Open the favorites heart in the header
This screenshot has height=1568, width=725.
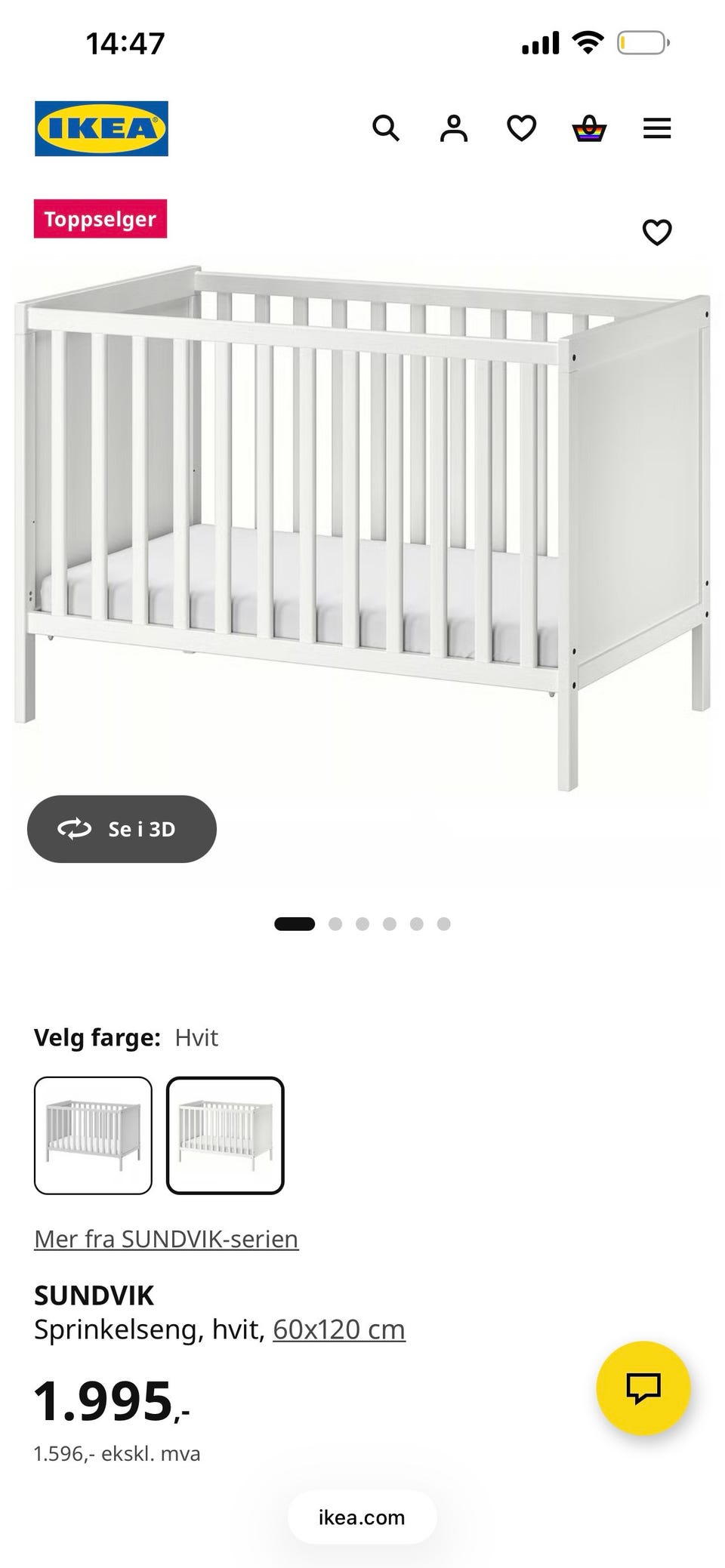tap(521, 128)
